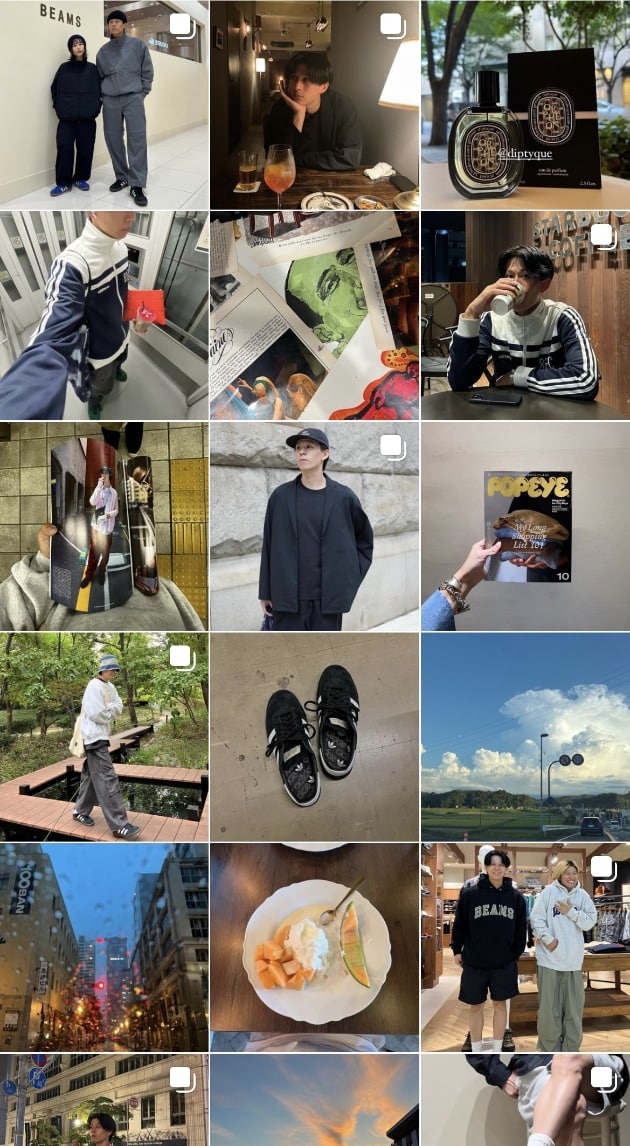This screenshot has width=630, height=1146.
Task: Open the open magazine on lap post
Action: [x=104, y=526]
